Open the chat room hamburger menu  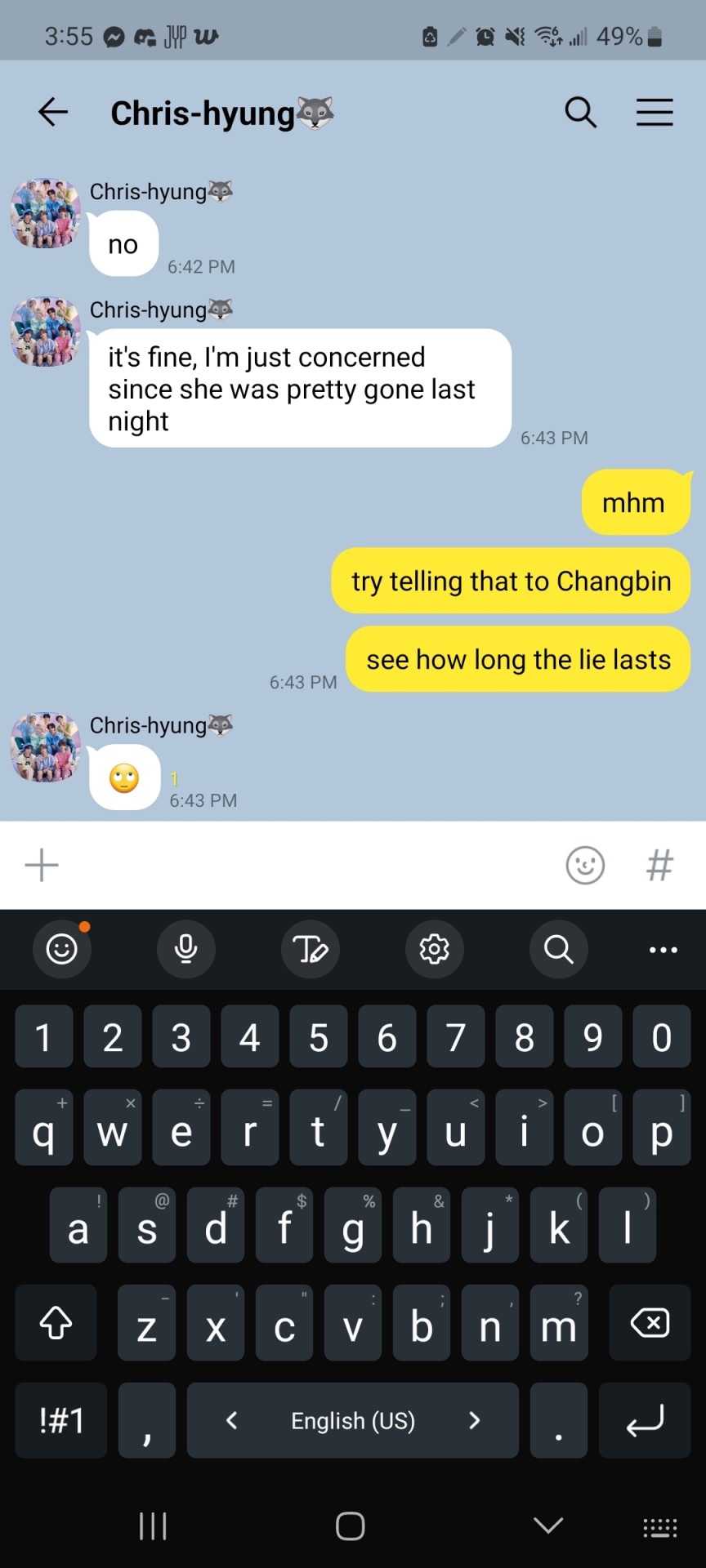[x=655, y=112]
